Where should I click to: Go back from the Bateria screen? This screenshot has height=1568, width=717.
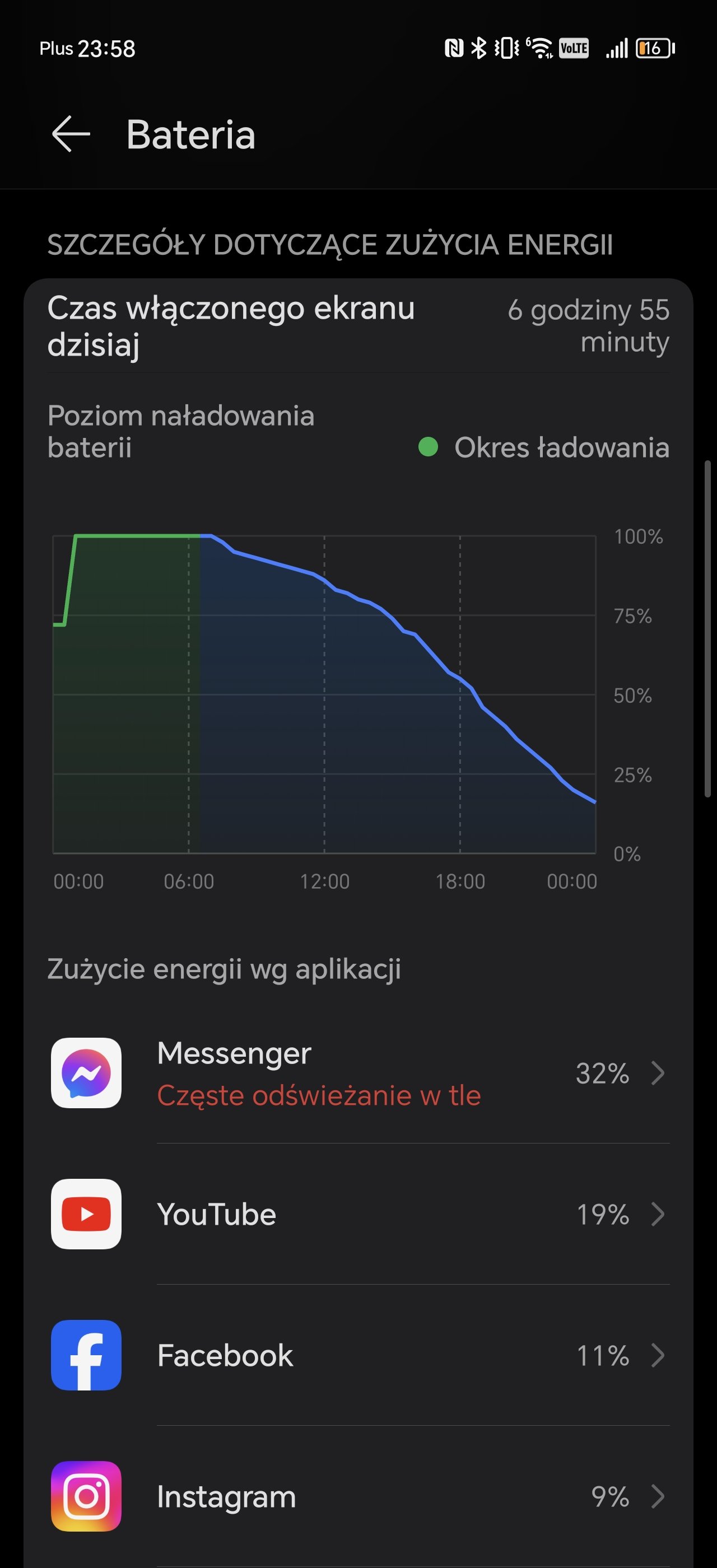tap(71, 134)
